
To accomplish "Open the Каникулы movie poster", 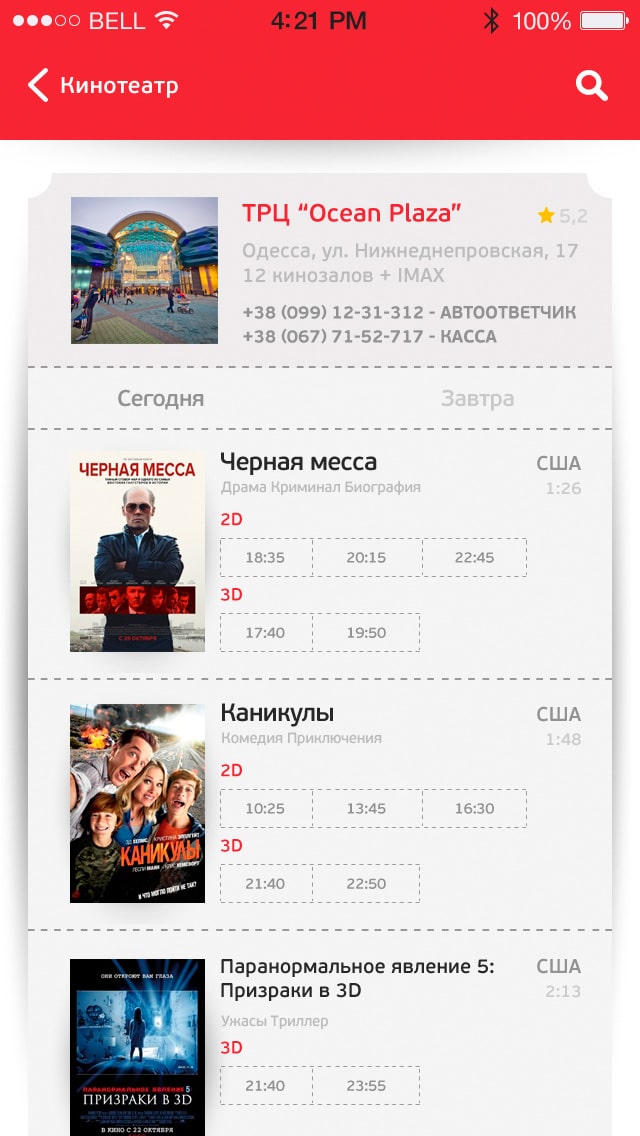I will 138,803.
